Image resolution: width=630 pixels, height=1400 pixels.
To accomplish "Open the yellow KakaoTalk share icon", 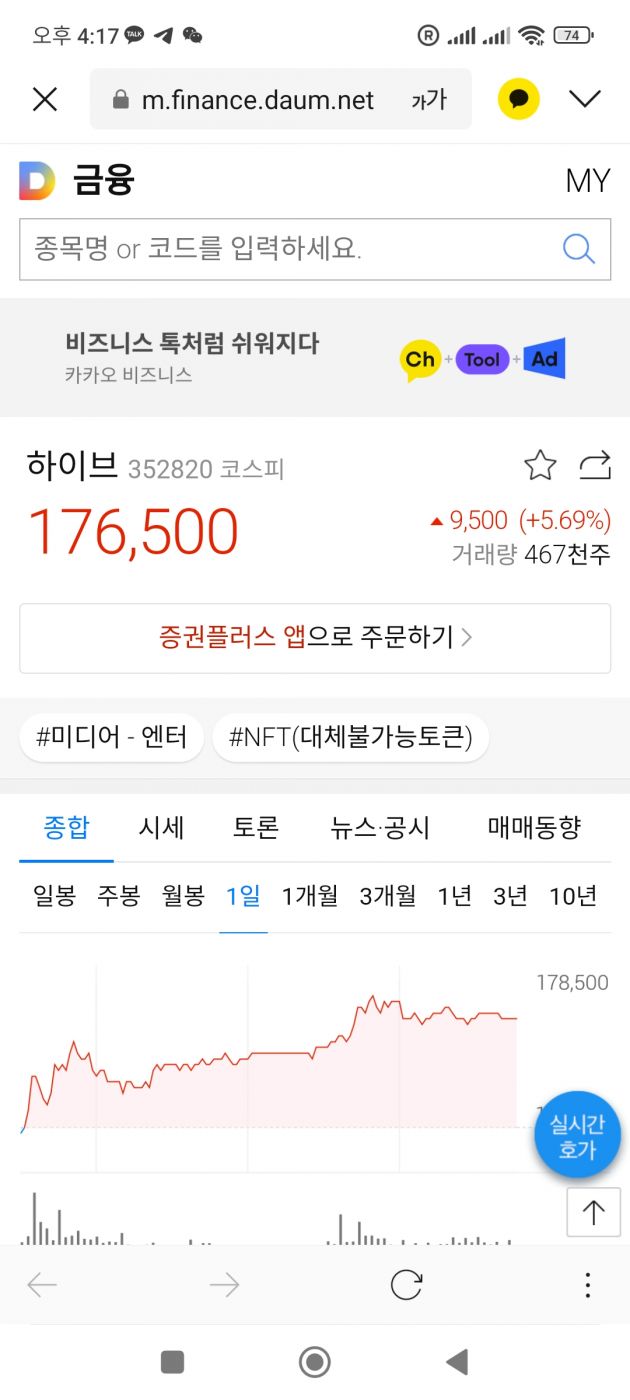I will tap(518, 99).
